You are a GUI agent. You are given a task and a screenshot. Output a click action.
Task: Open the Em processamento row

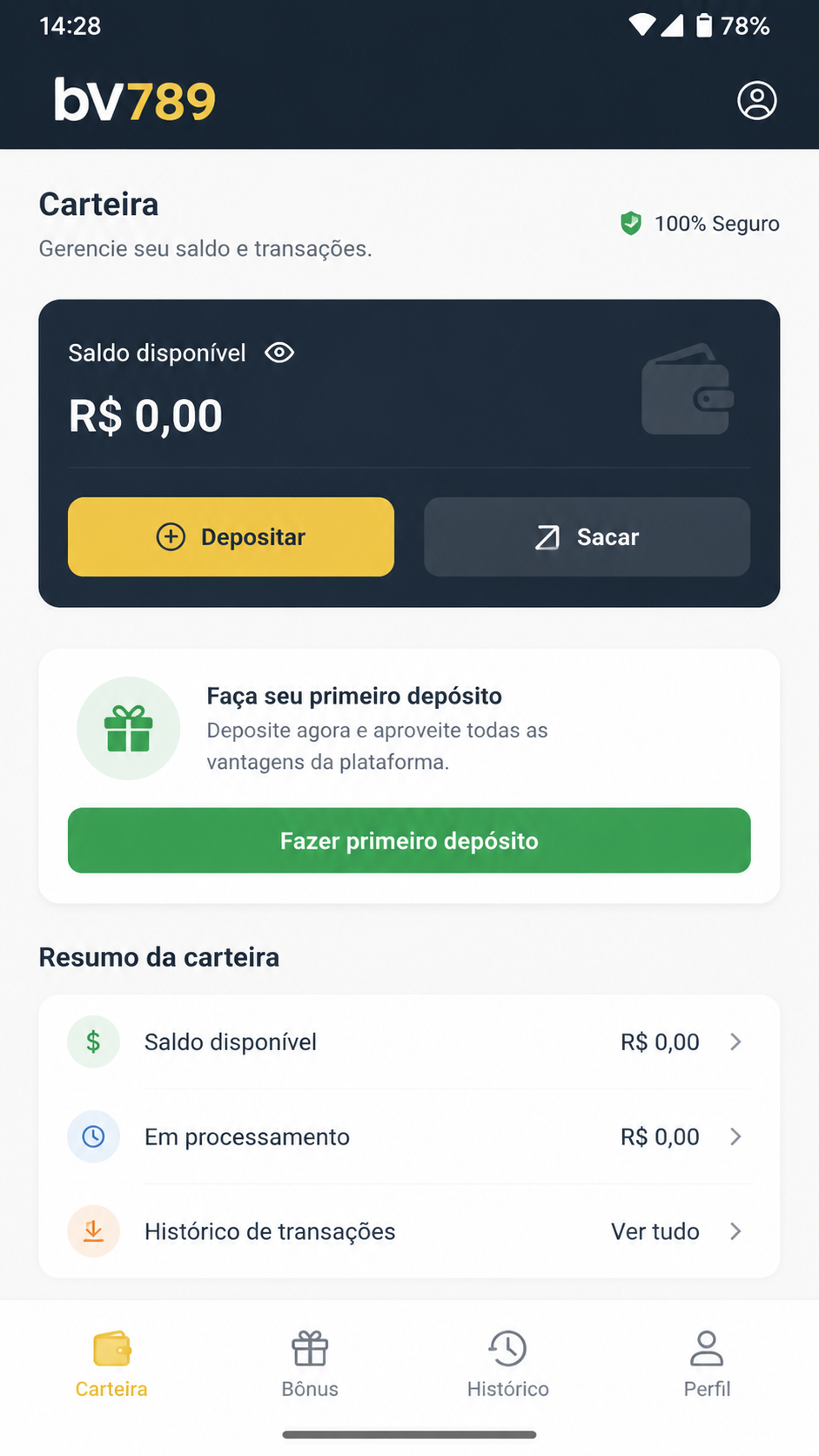(x=409, y=1136)
